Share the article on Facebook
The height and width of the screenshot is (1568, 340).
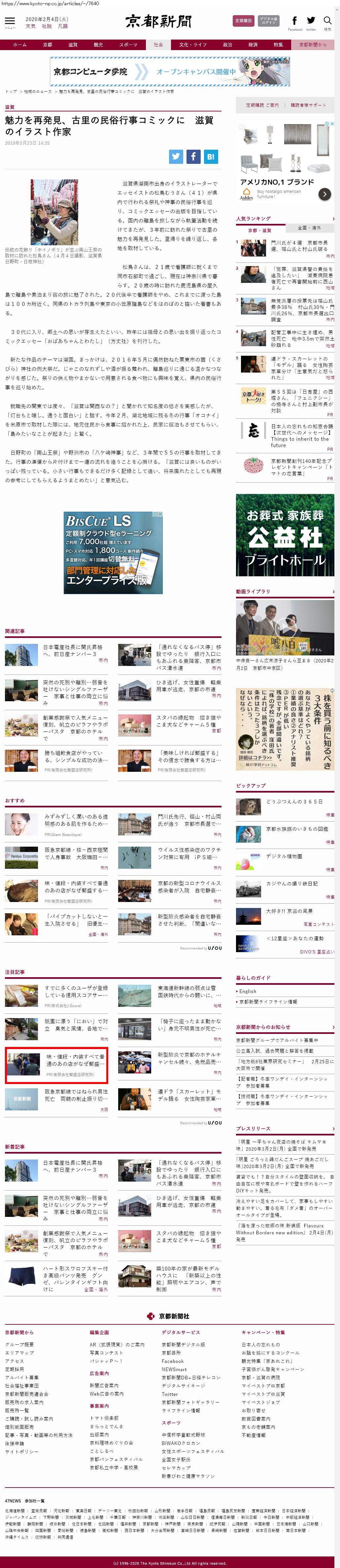tap(192, 156)
